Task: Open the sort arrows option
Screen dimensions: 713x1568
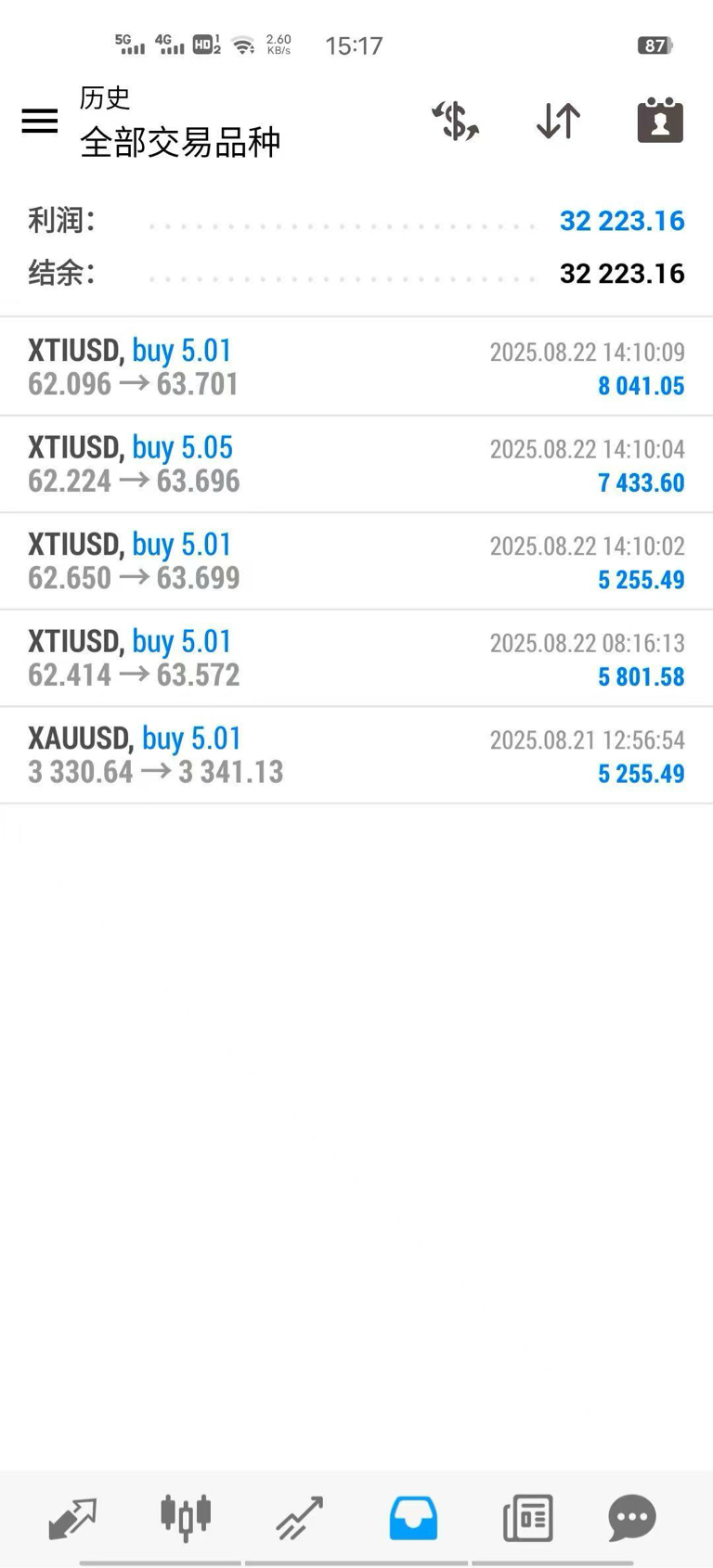Action: [558, 121]
